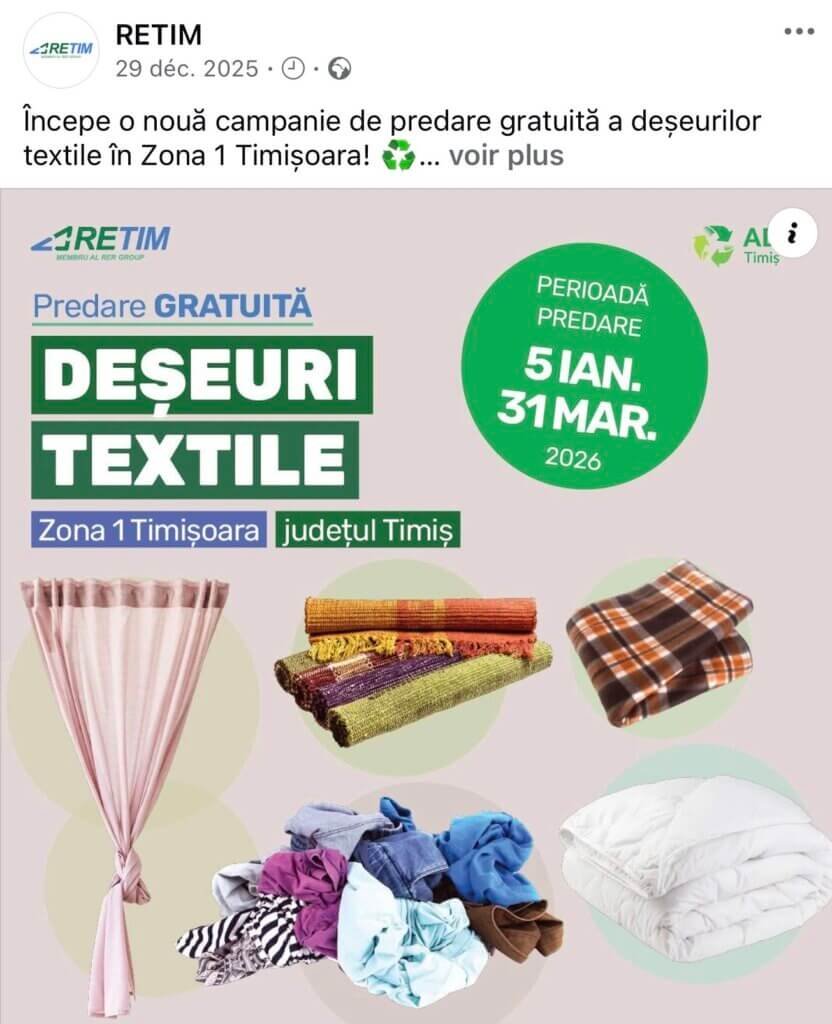Screen dimensions: 832x1024
Task: Open the post's three-dot options menu
Action: coord(799,32)
